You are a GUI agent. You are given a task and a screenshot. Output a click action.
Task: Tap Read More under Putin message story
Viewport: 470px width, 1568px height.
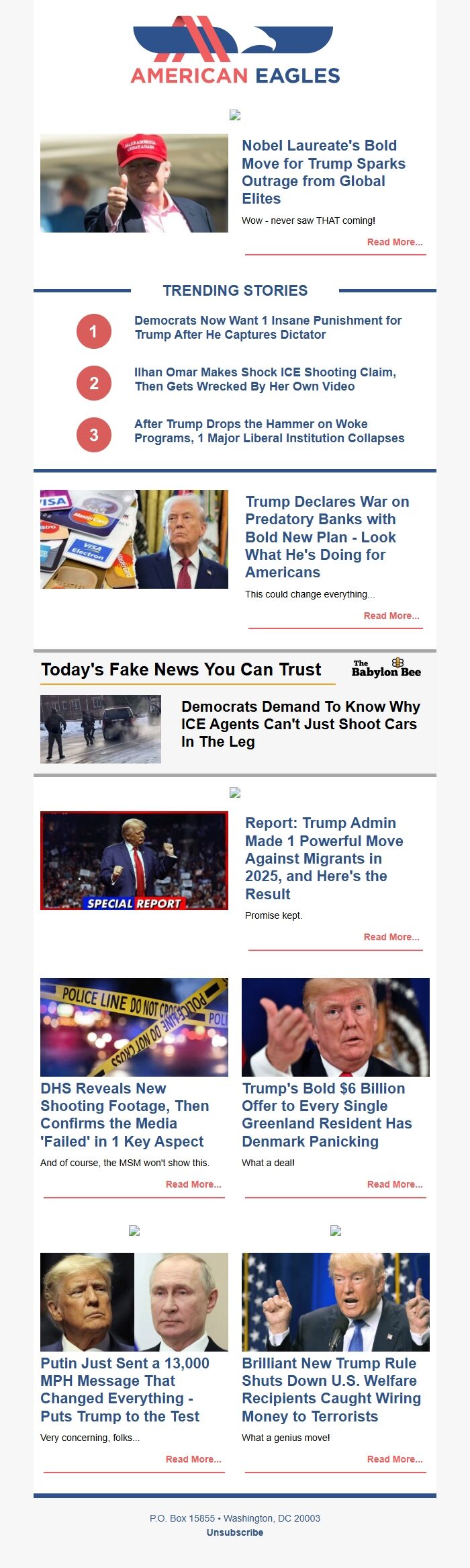click(x=193, y=1459)
